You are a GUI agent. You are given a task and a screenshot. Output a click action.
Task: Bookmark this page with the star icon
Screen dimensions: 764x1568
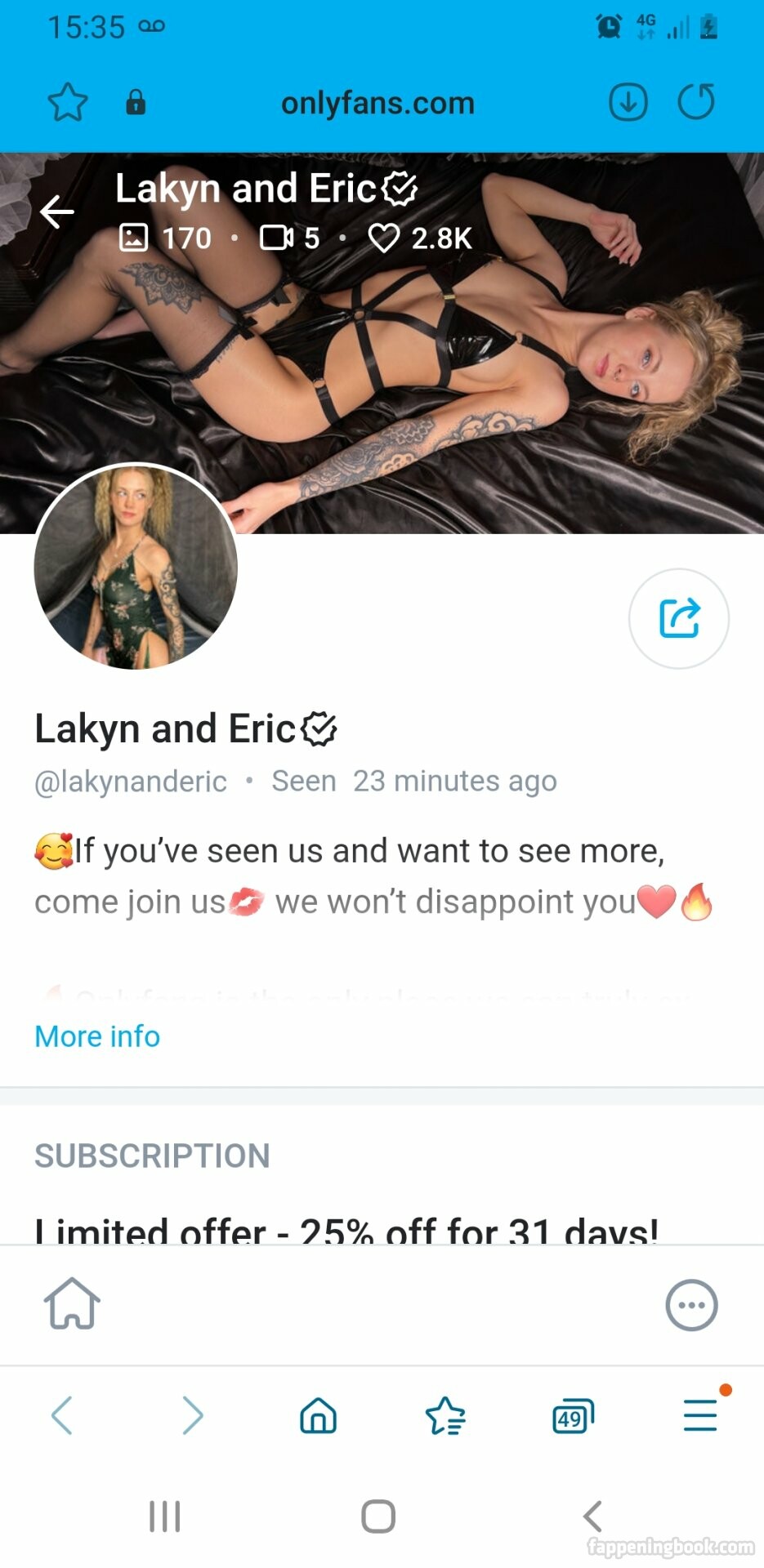tap(68, 103)
